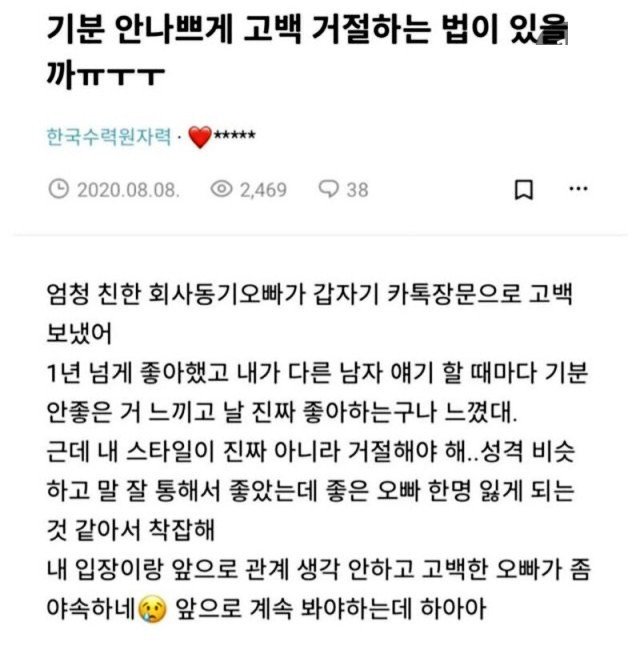The image size is (640, 665).
Task: Open the three-dot overflow menu
Action: click(578, 188)
